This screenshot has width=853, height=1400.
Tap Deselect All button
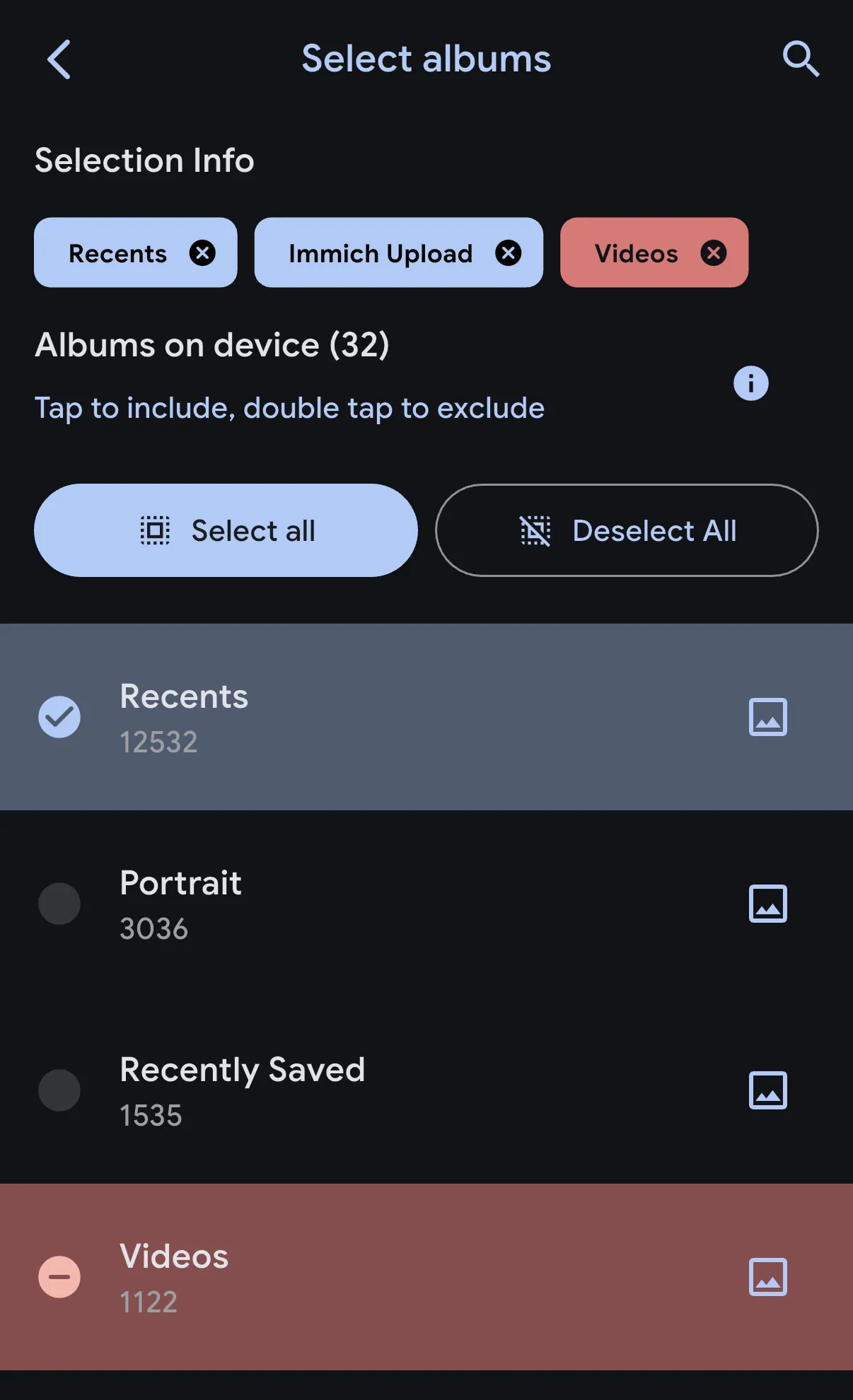[x=627, y=530]
